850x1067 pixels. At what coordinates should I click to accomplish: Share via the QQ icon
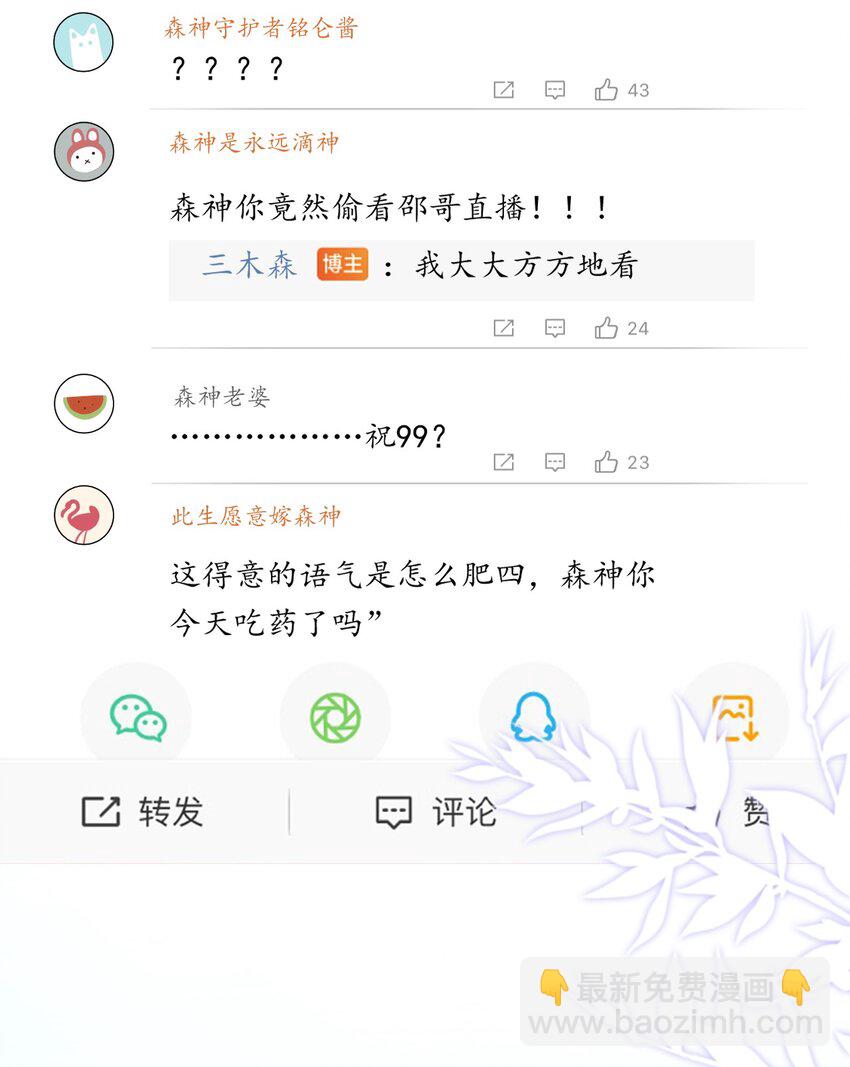tap(535, 716)
